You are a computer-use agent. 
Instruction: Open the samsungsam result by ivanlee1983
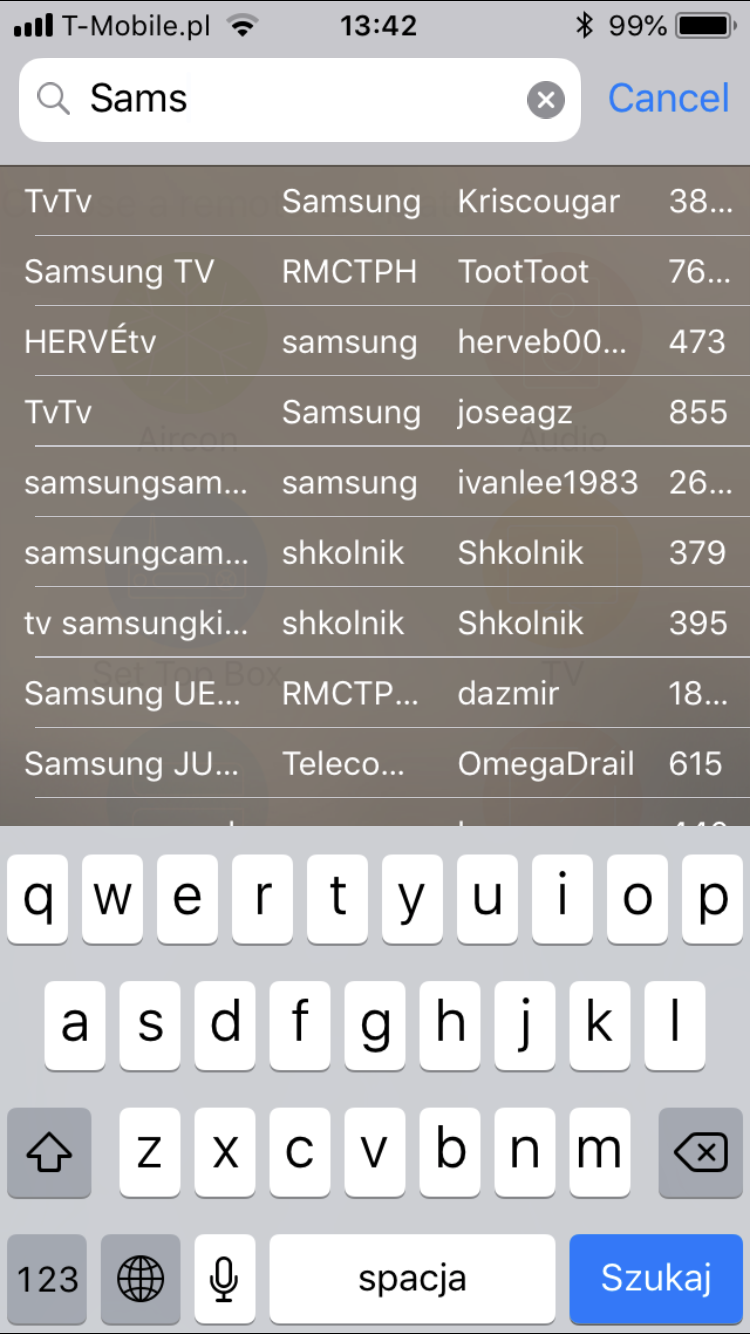pos(375,482)
